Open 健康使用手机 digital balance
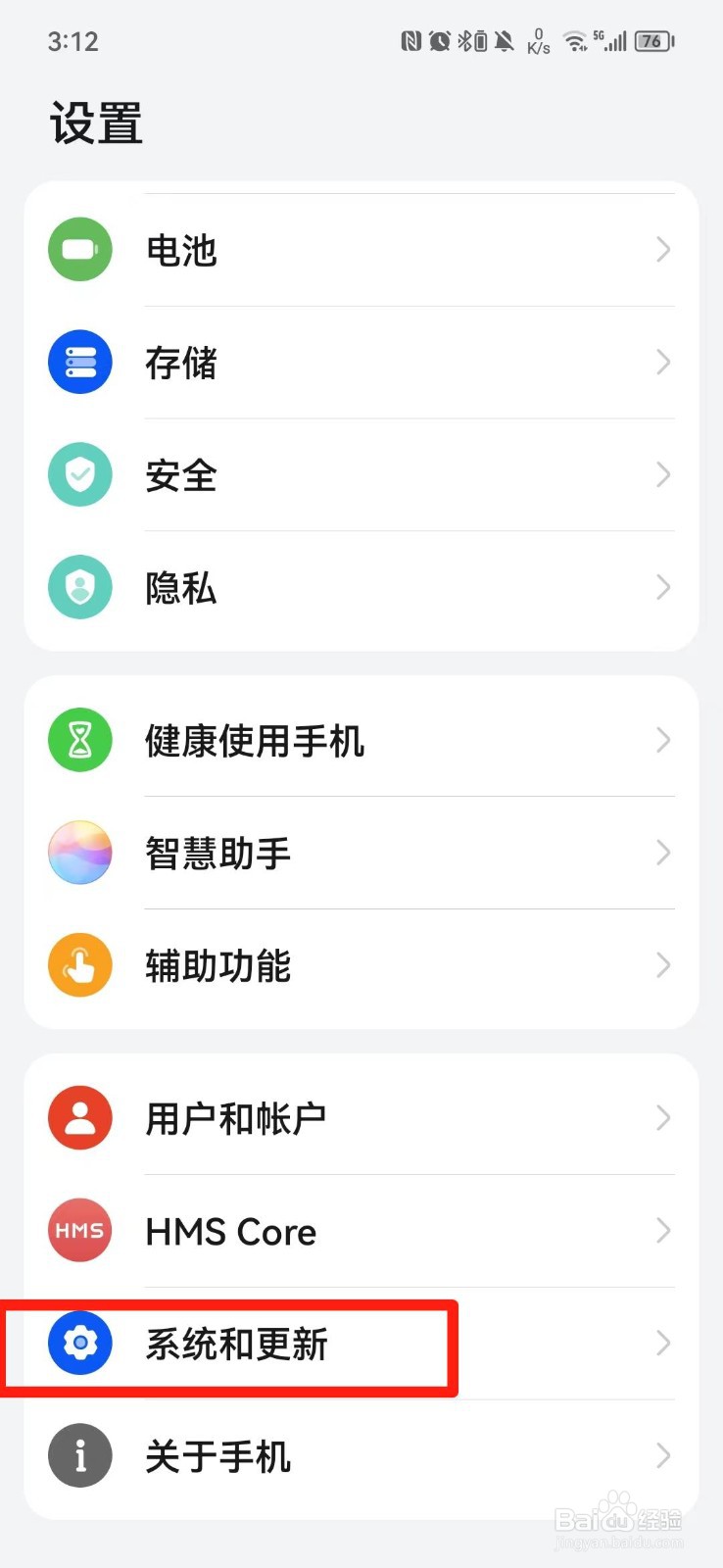The width and height of the screenshot is (723, 1568). 361,740
